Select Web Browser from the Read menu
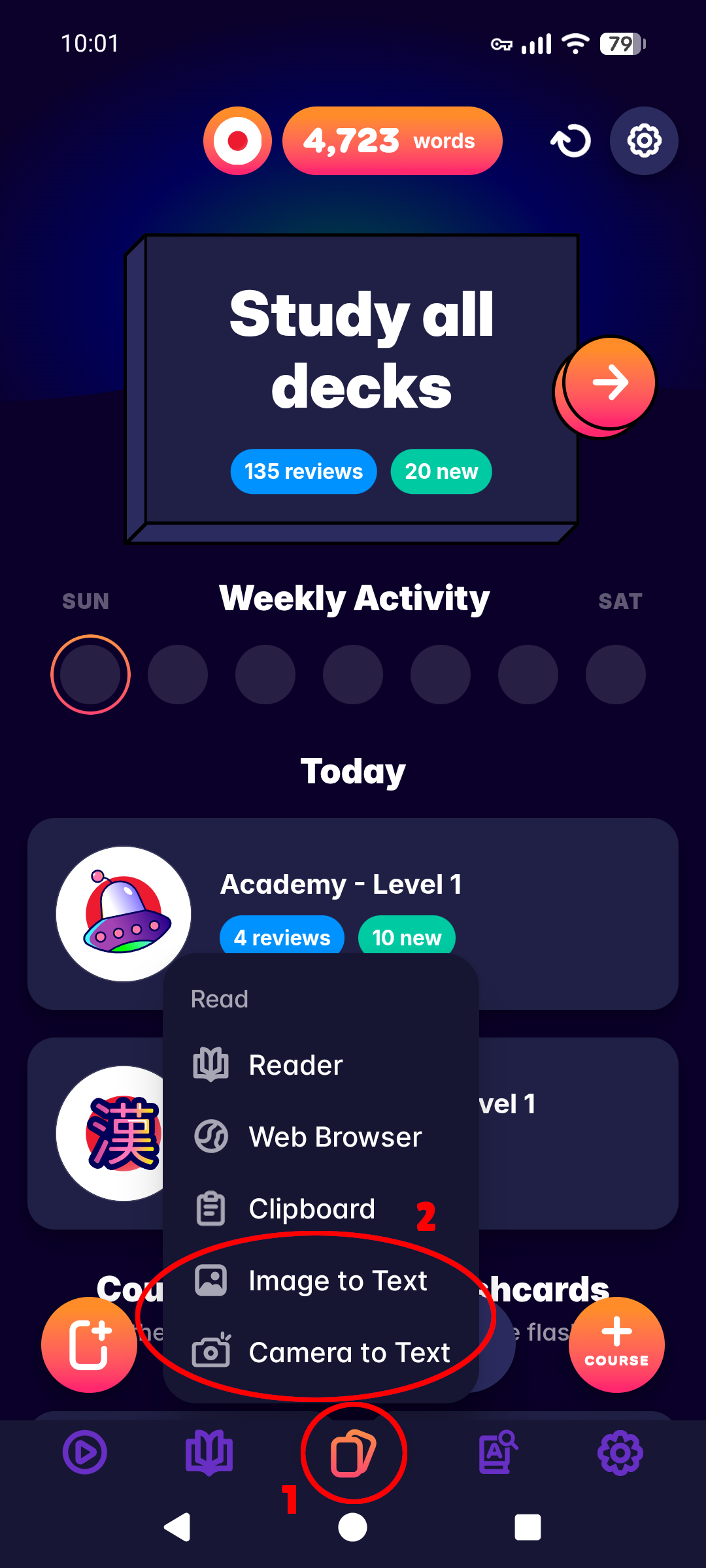Image resolution: width=706 pixels, height=1568 pixels. (335, 1137)
